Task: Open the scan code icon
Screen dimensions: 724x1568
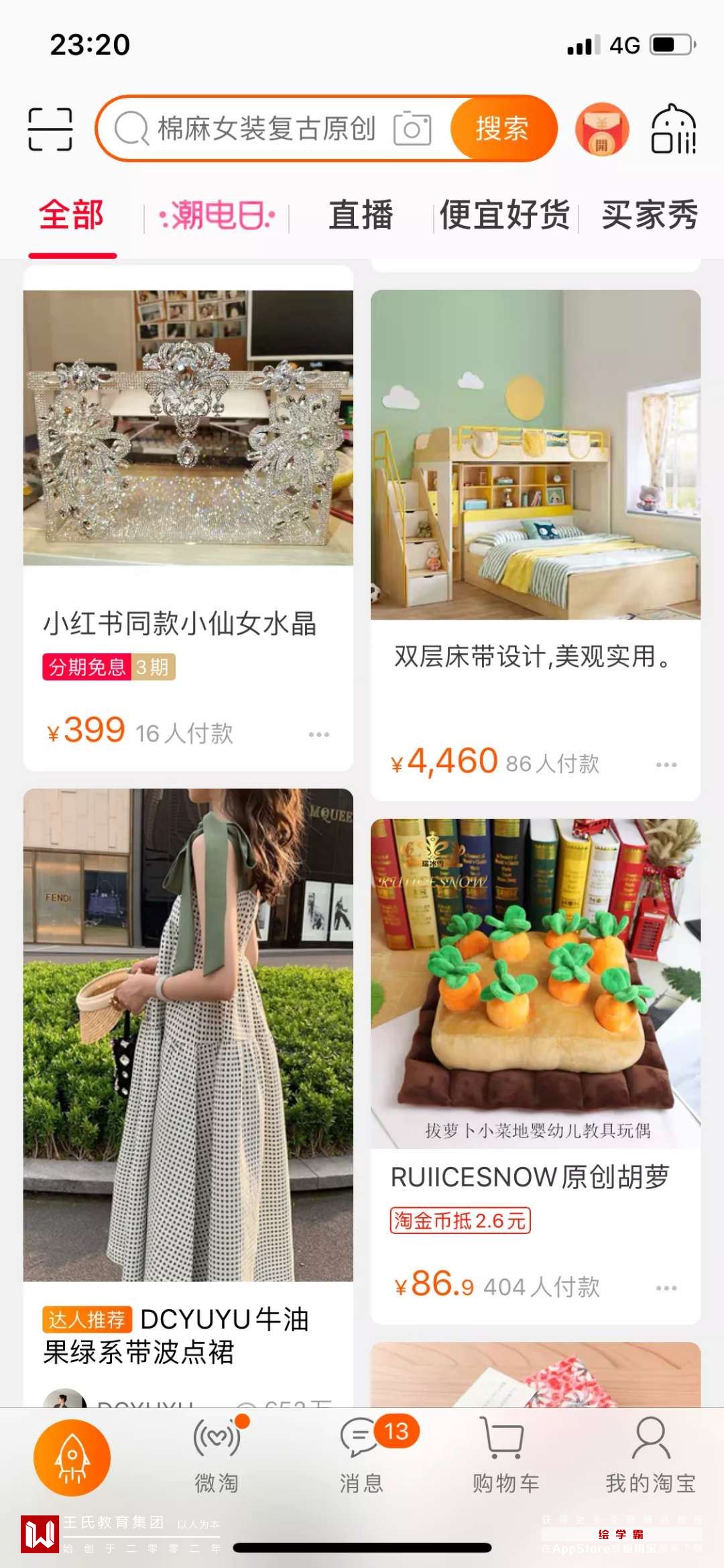Action: (x=50, y=129)
